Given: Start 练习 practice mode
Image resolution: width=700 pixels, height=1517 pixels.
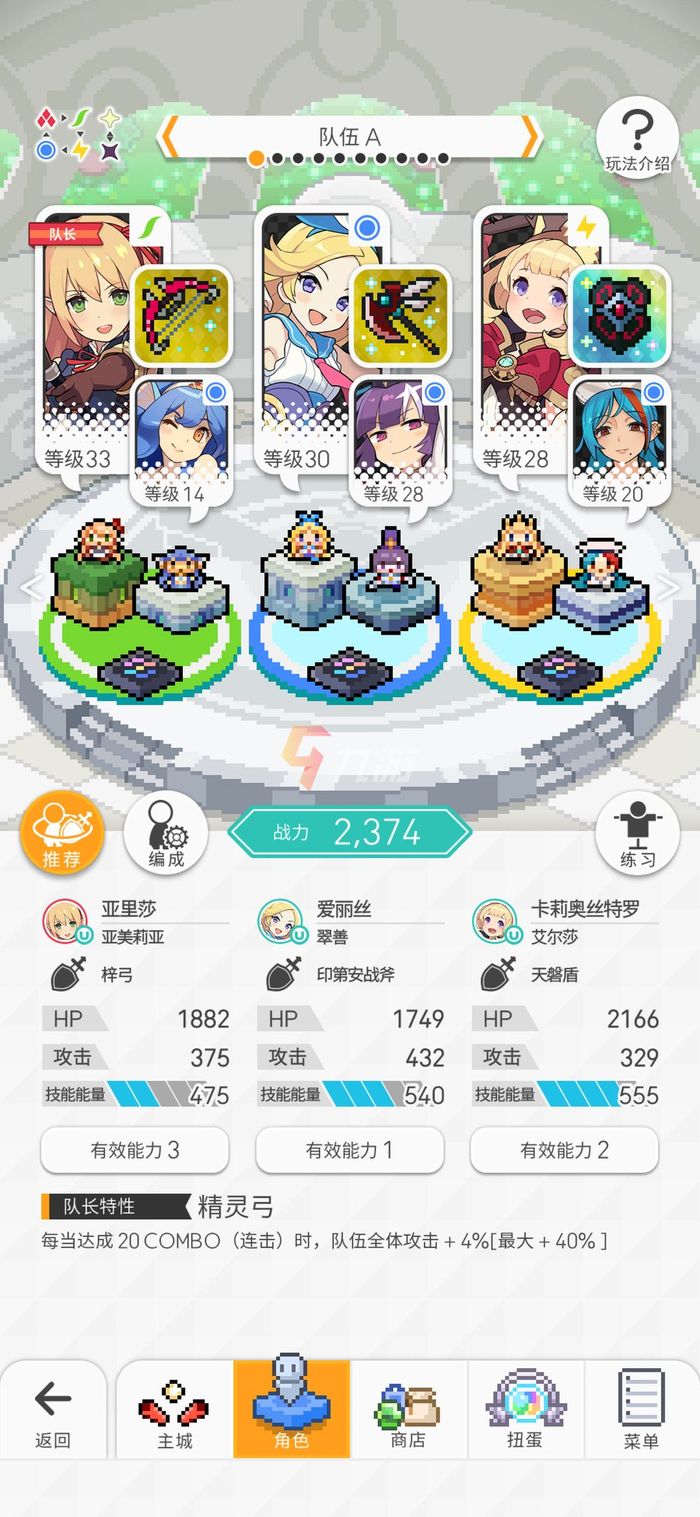Looking at the screenshot, I should 637,832.
